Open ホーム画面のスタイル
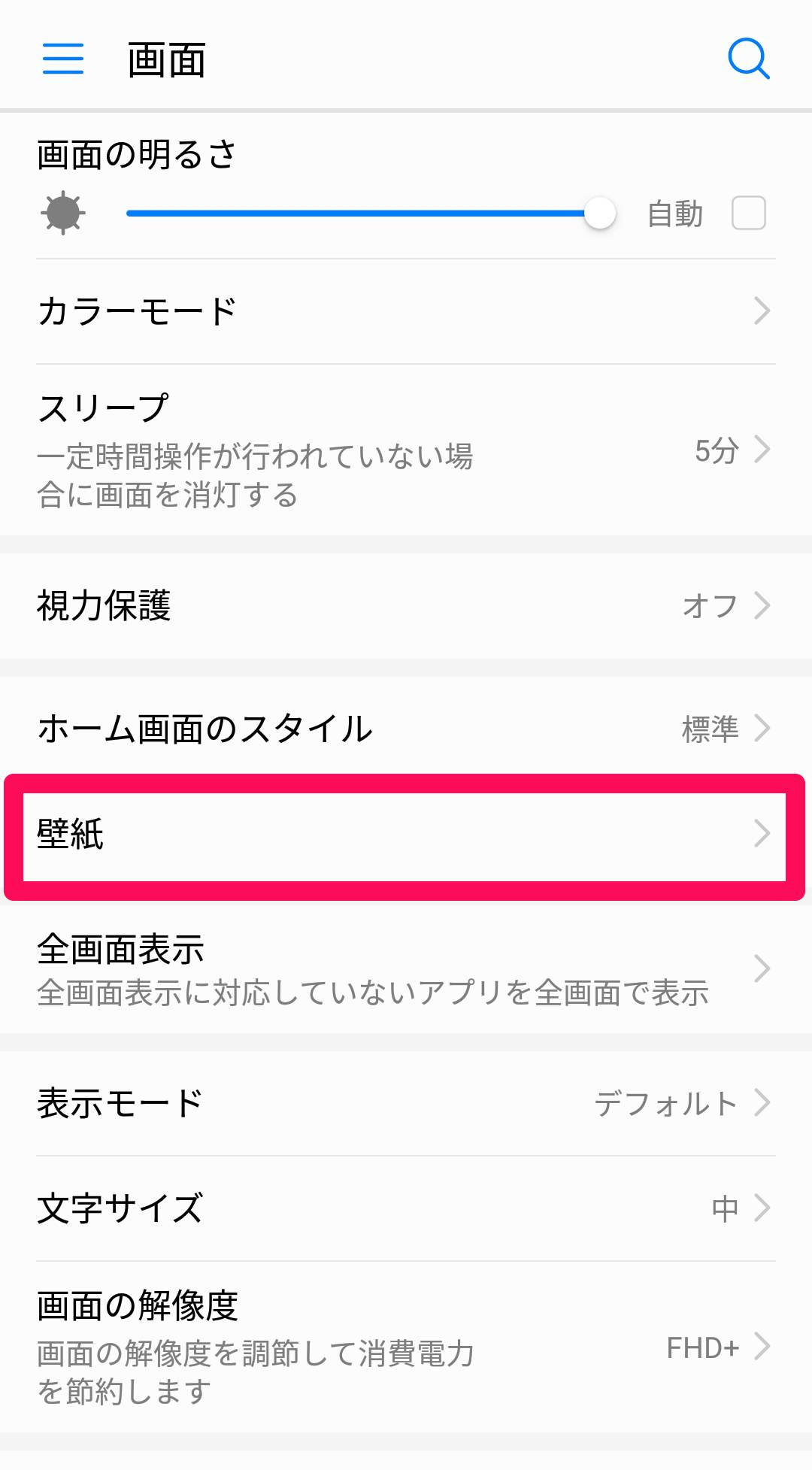 (x=406, y=728)
